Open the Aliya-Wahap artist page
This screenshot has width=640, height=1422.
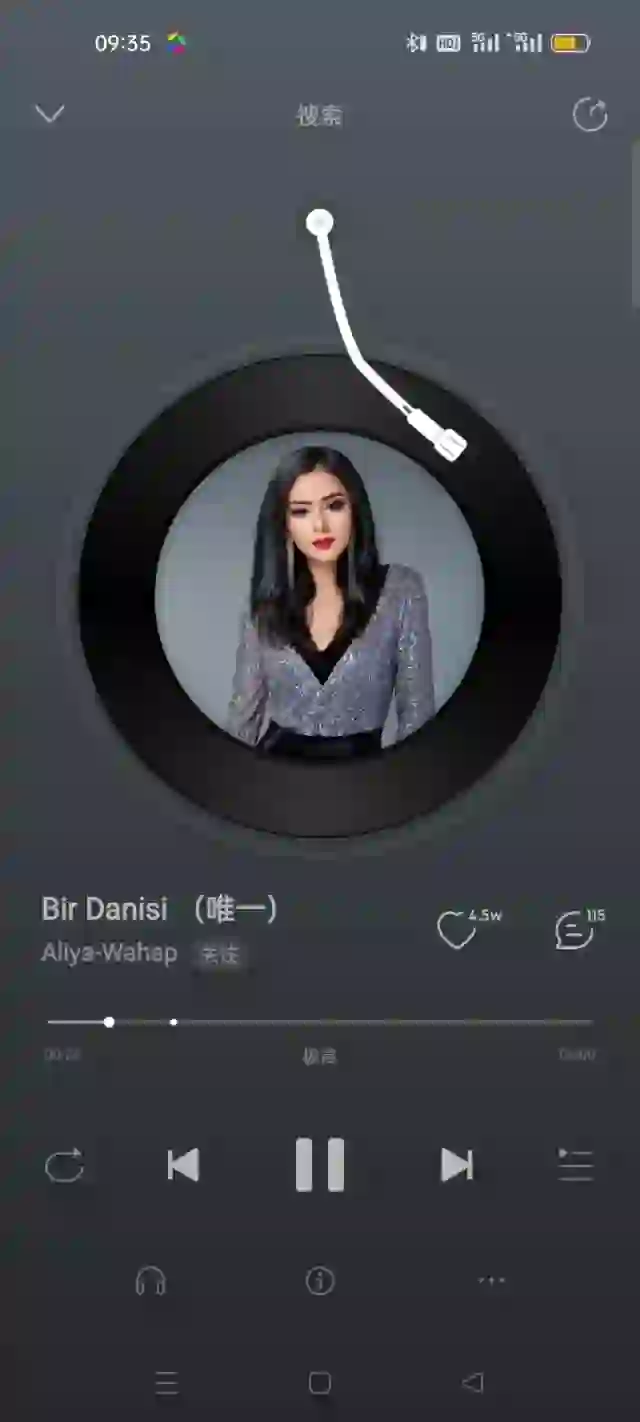pos(109,953)
